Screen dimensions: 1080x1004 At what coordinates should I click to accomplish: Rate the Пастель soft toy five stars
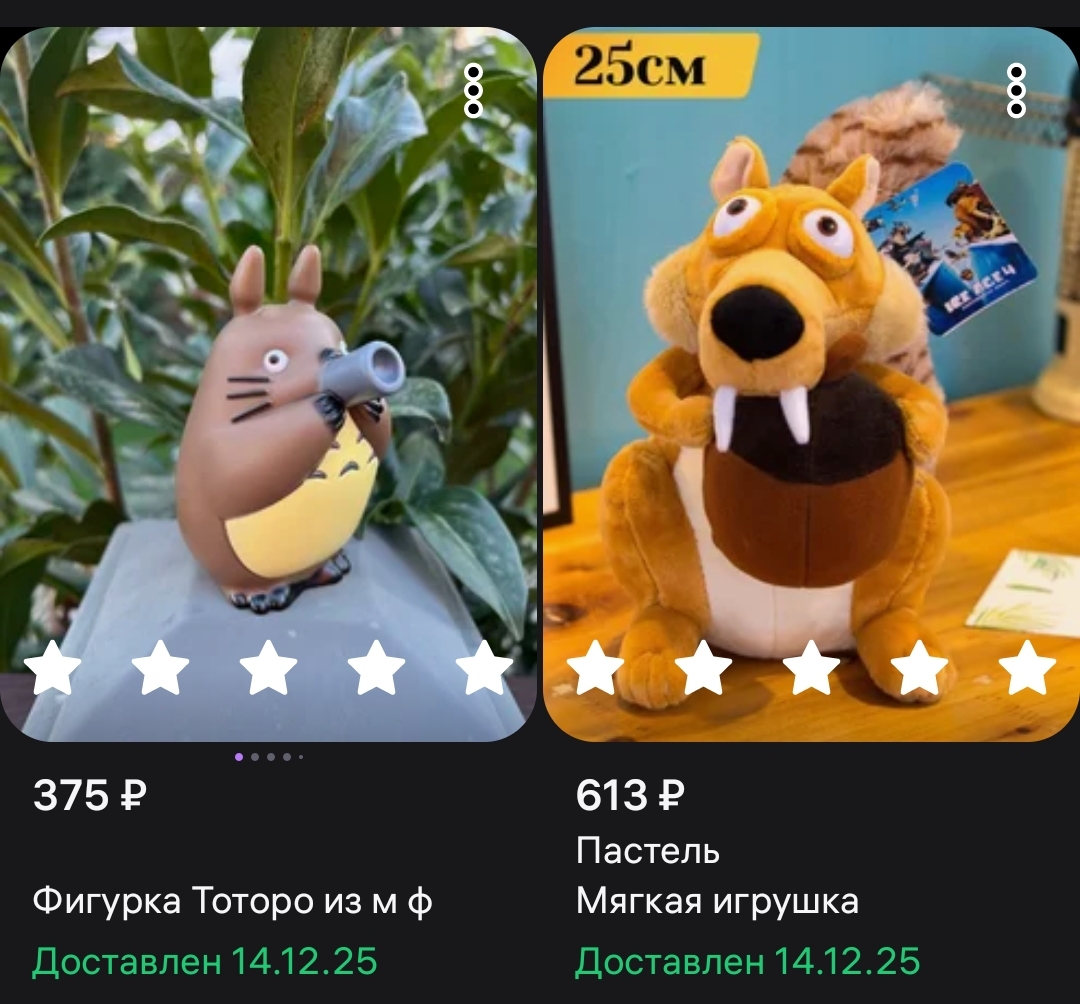point(1027,668)
